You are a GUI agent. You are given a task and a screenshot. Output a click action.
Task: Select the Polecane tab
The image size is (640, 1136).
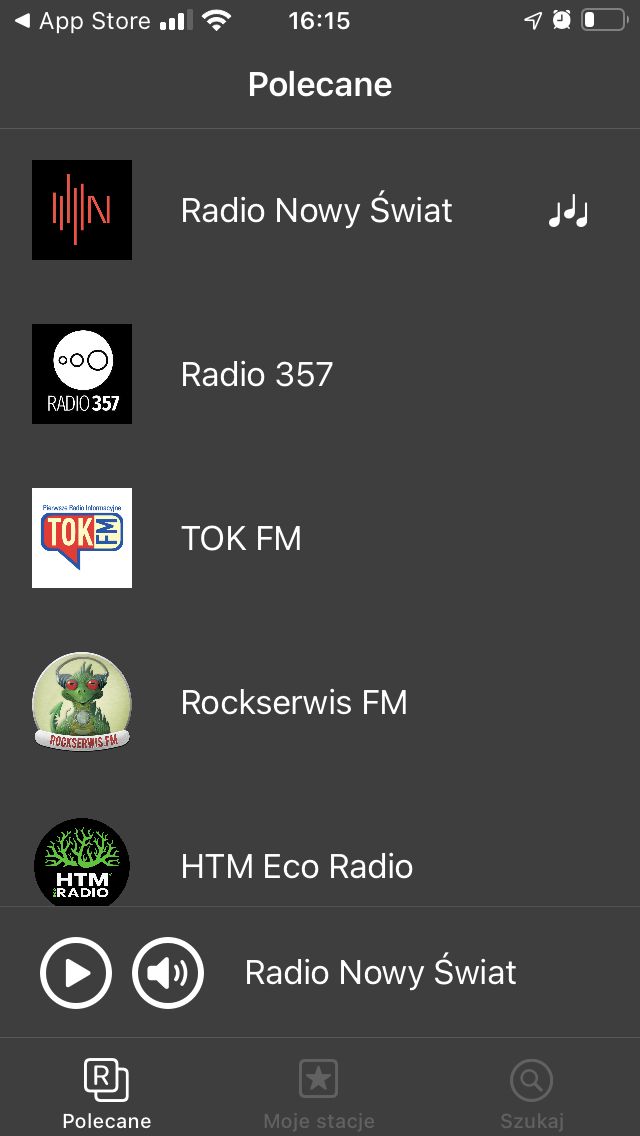tap(107, 1093)
